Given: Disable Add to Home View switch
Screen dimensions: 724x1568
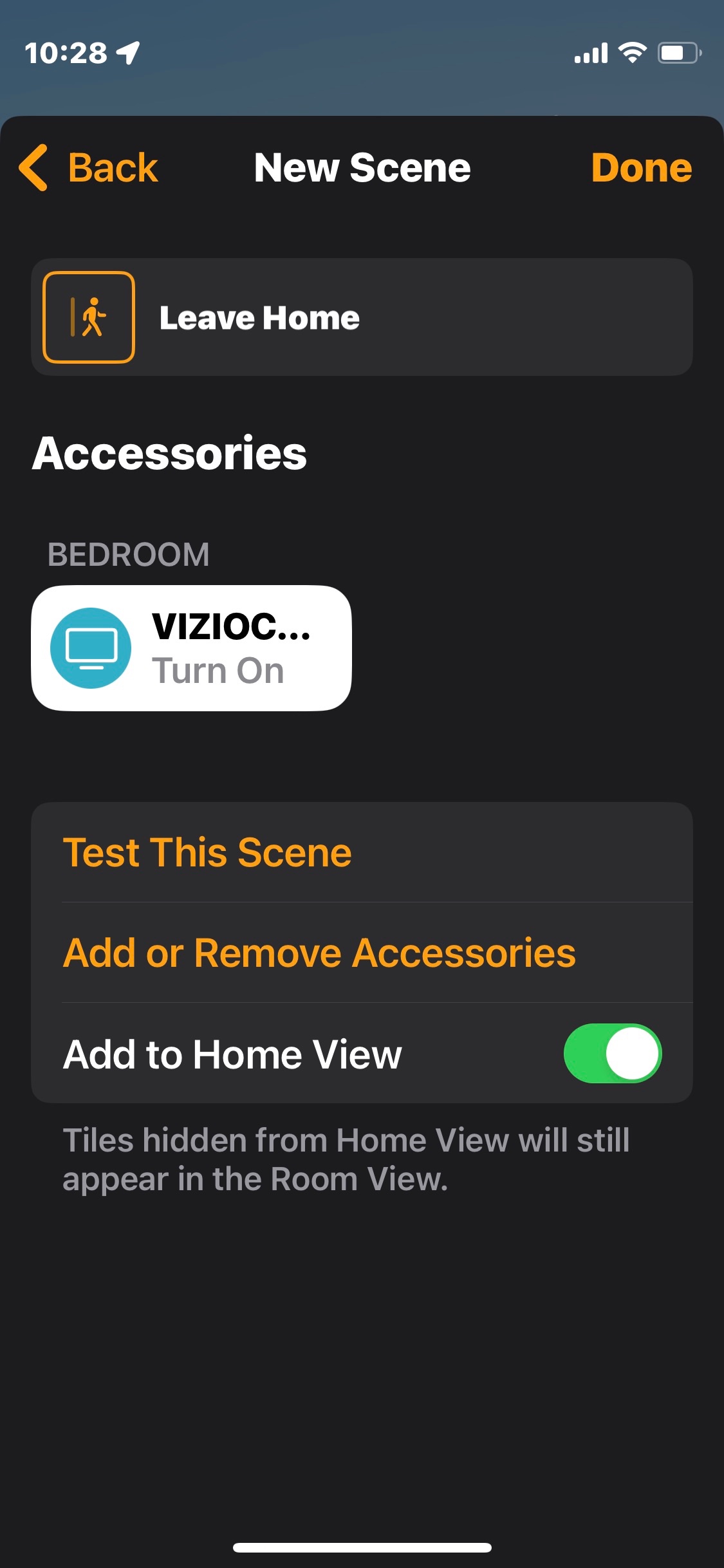Looking at the screenshot, I should tap(613, 1053).
